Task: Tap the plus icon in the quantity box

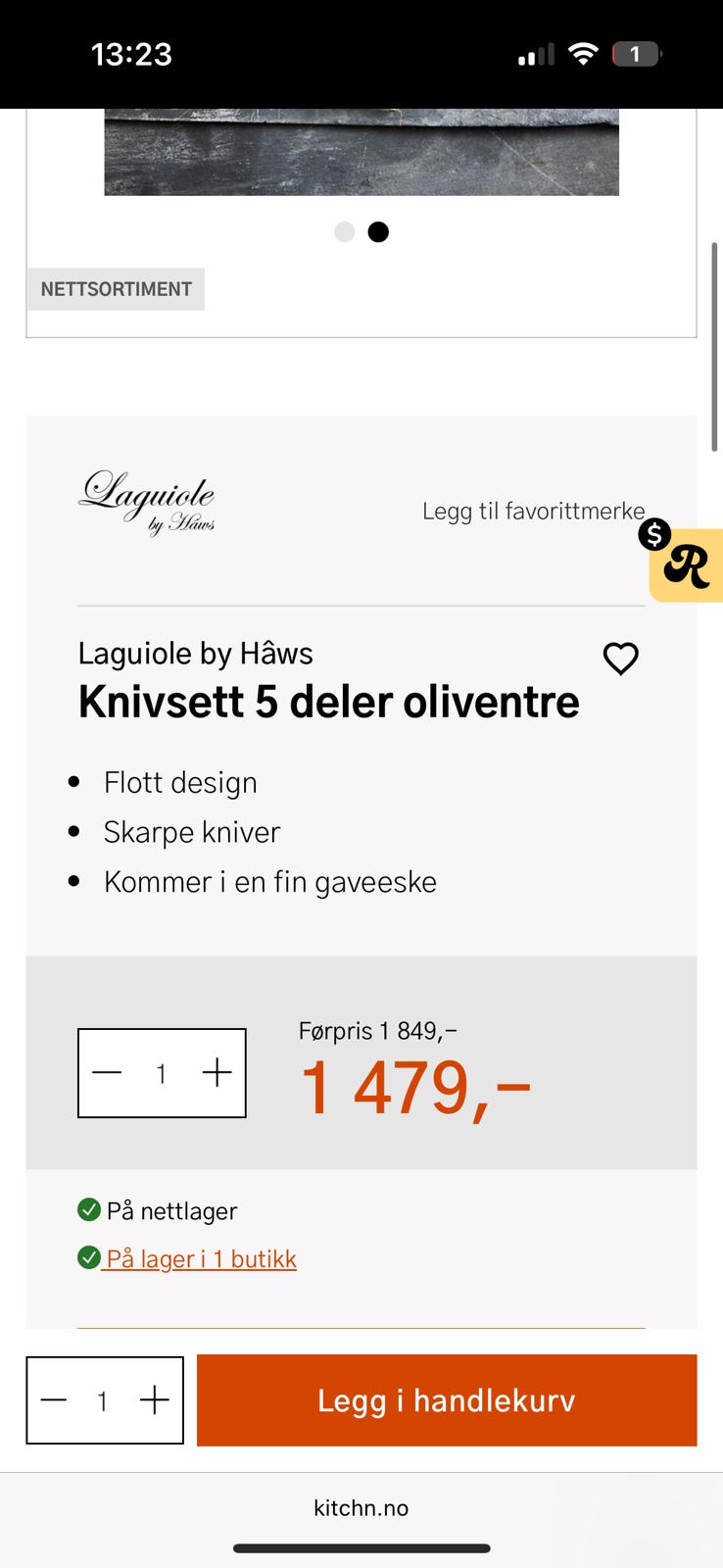Action: click(x=217, y=1073)
